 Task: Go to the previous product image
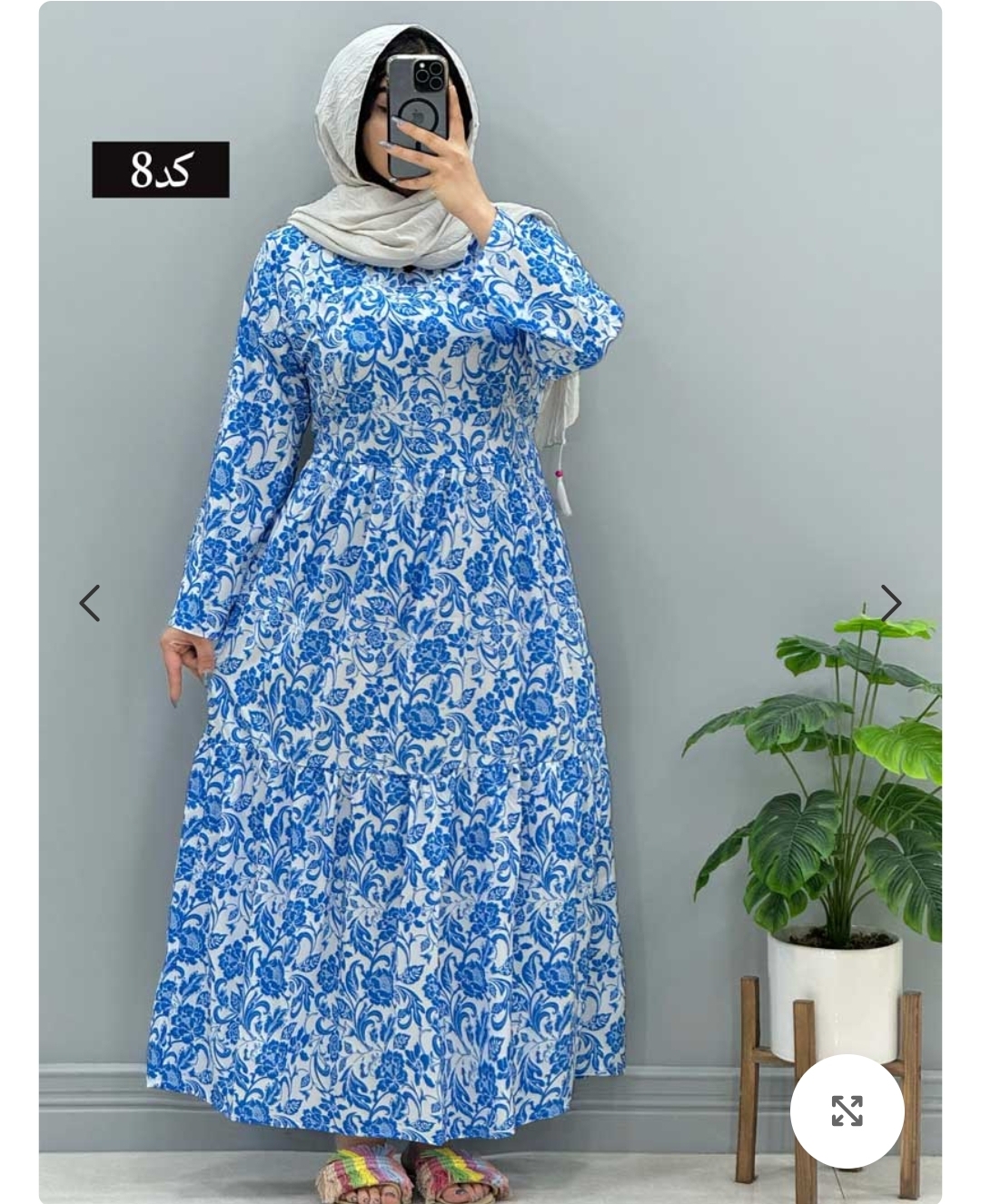[89, 604]
